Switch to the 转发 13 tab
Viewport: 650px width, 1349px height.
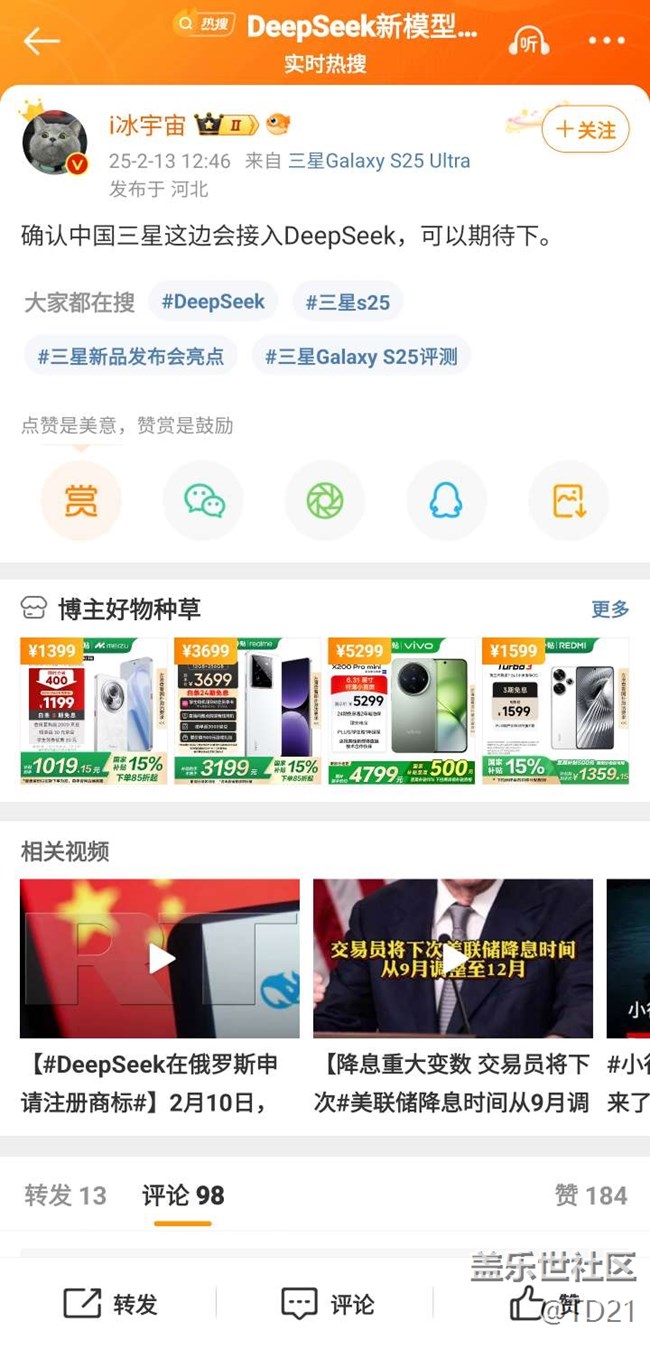[x=65, y=1195]
